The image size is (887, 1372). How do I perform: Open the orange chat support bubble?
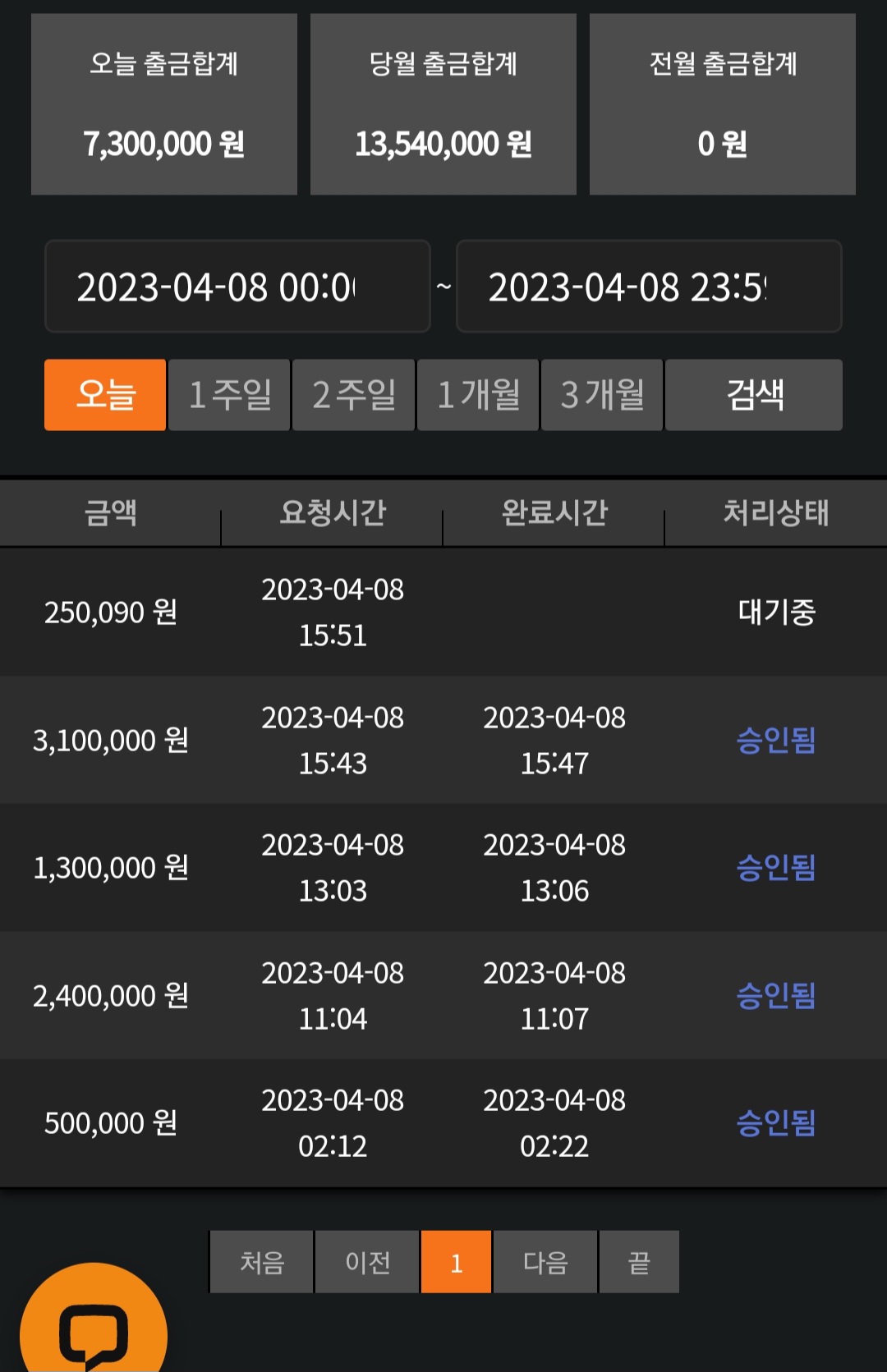point(94,1322)
